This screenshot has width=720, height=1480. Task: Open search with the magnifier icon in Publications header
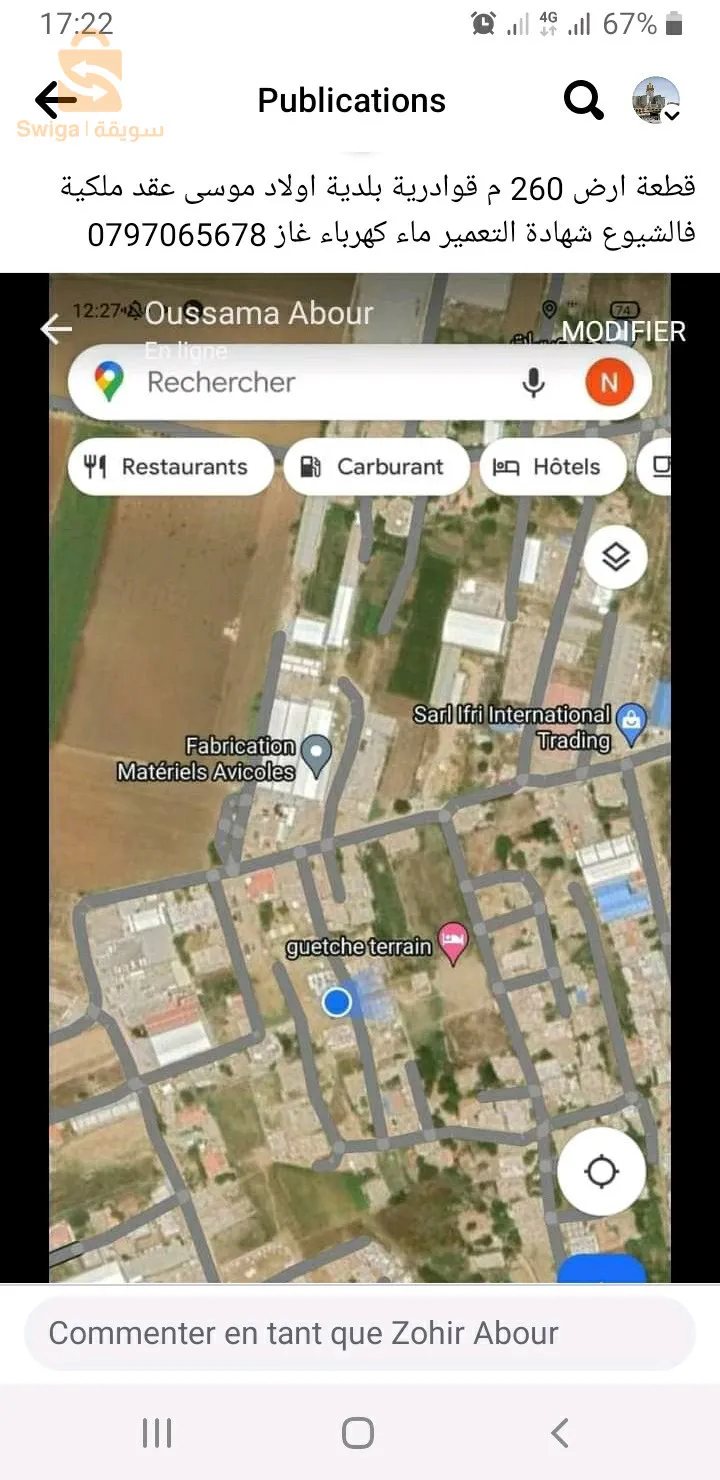coord(584,99)
